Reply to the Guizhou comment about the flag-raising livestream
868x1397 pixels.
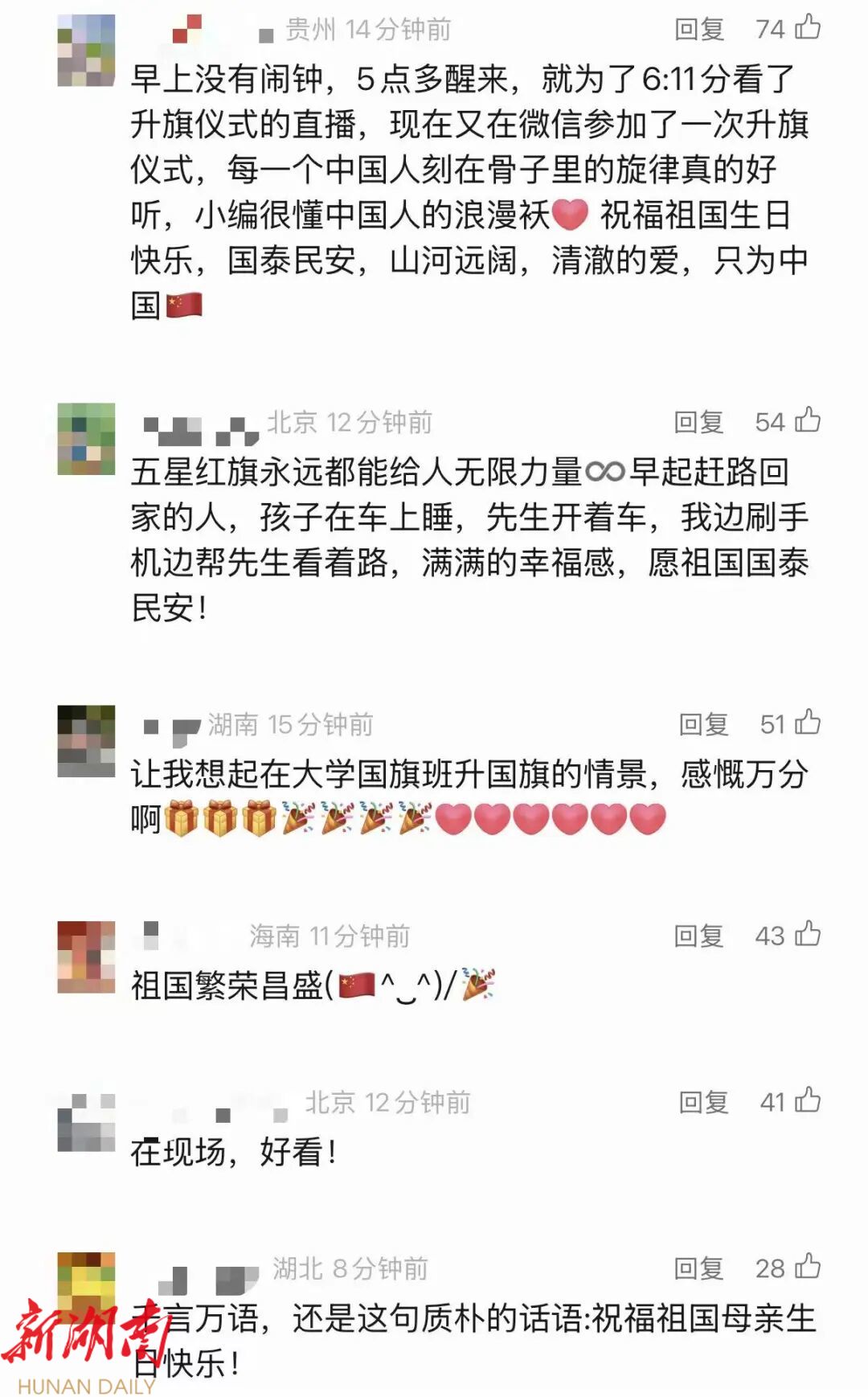pyautogui.click(x=698, y=30)
